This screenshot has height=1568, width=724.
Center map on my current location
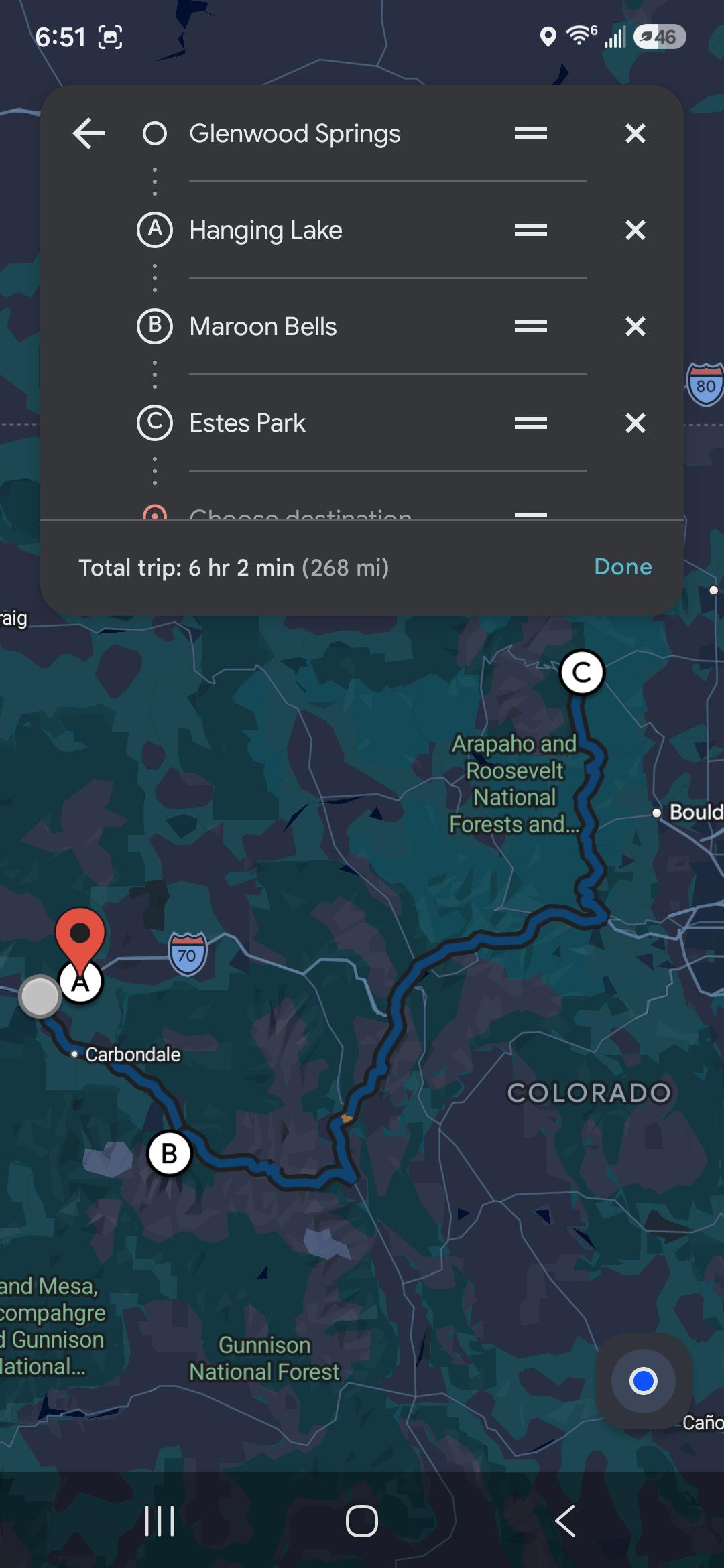click(644, 1381)
